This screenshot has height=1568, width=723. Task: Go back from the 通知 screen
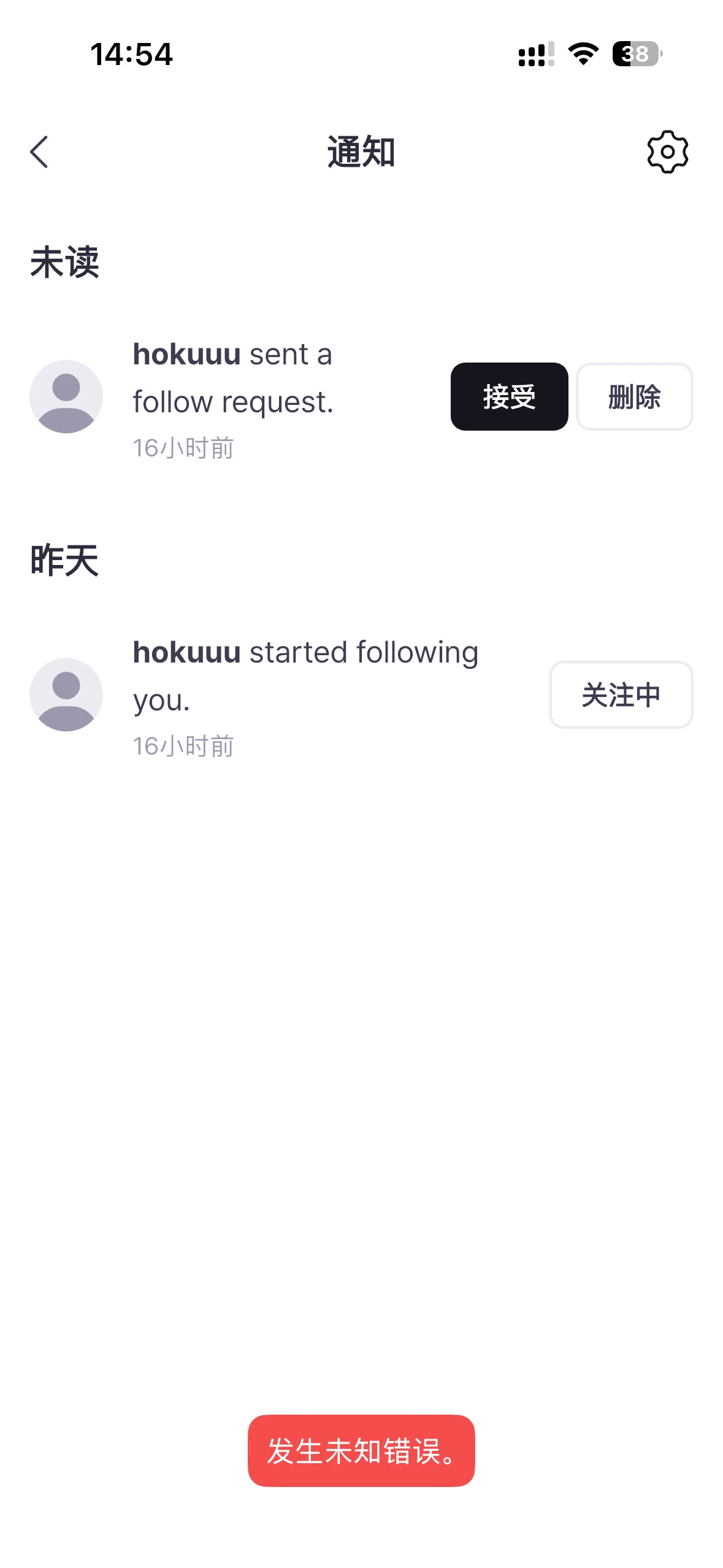(x=39, y=152)
